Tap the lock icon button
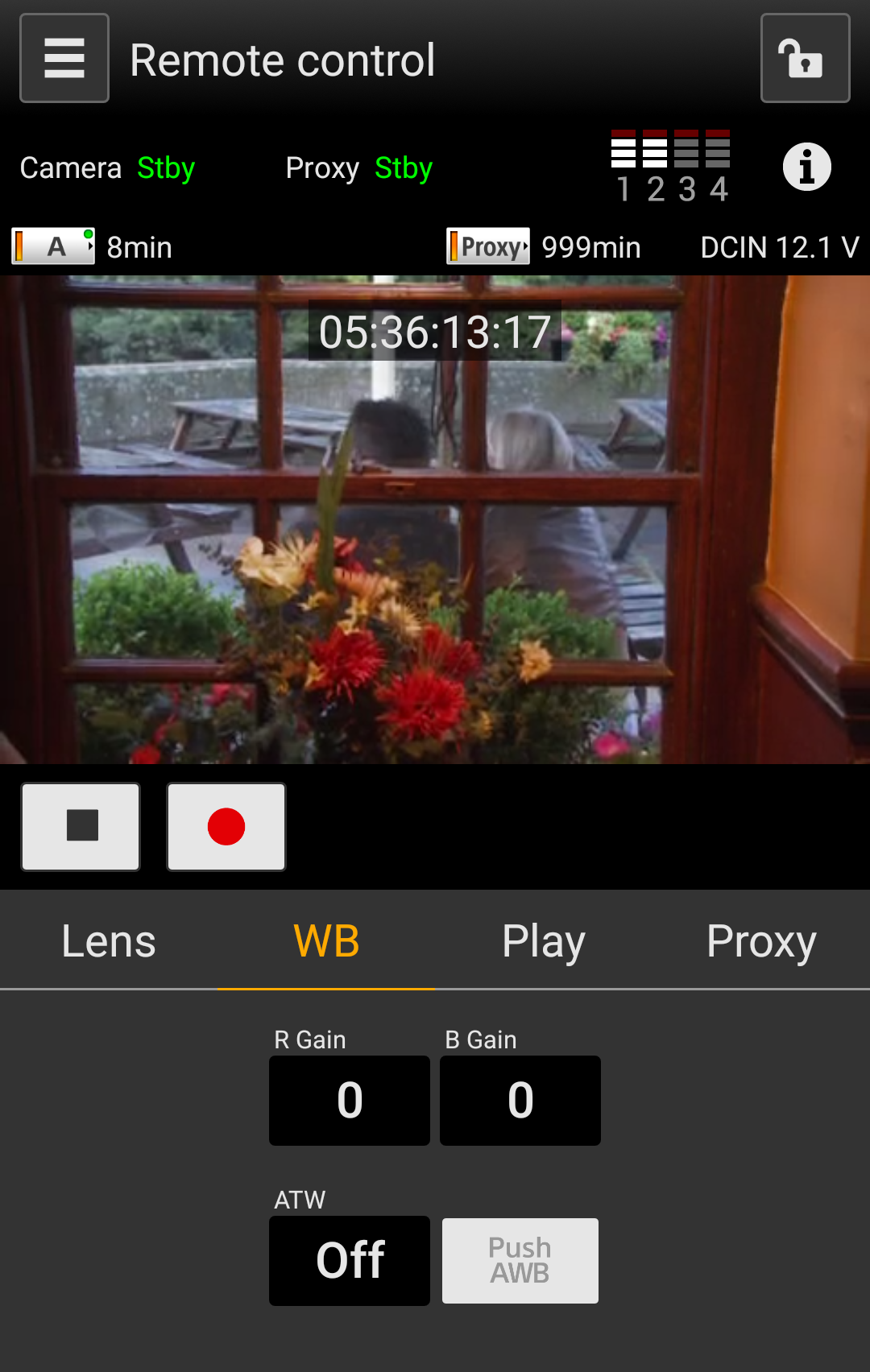The height and width of the screenshot is (1372, 870). (805, 58)
